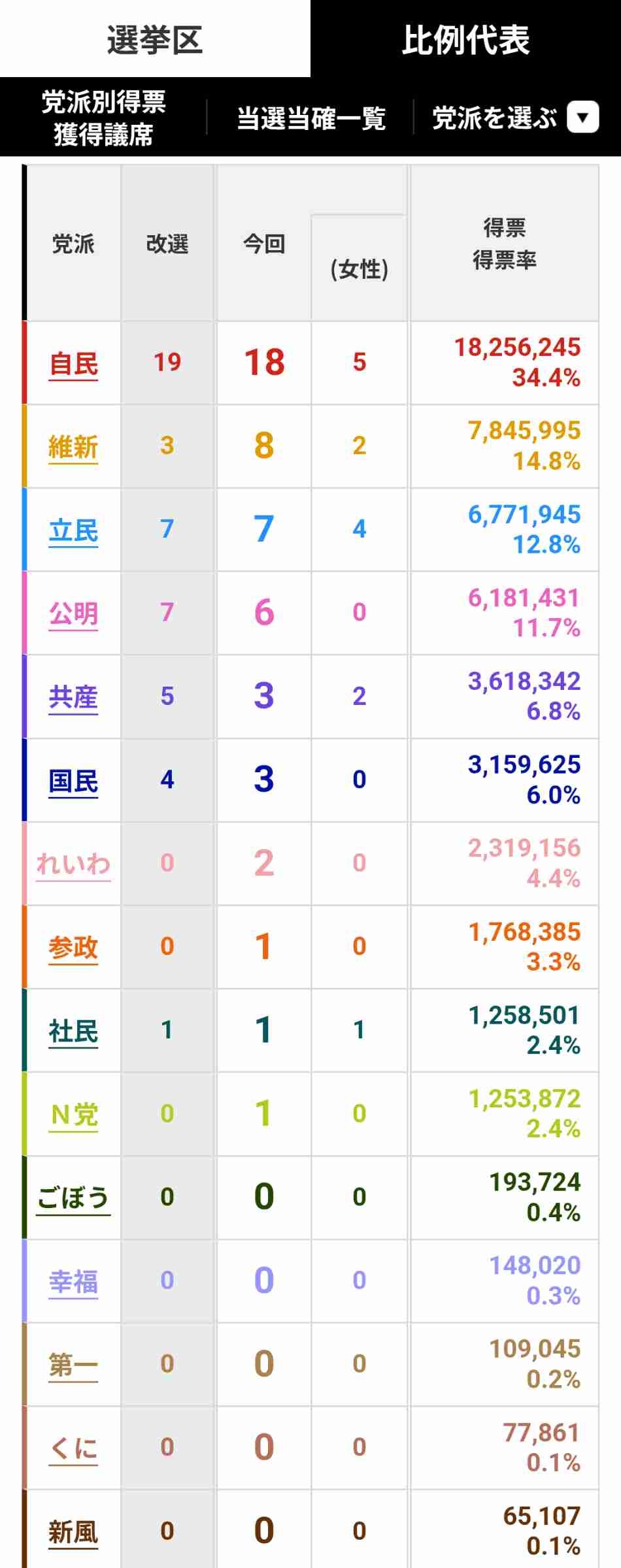Screen dimensions: 621x1568
Task: Open the くに party link
Action: click(73, 1448)
